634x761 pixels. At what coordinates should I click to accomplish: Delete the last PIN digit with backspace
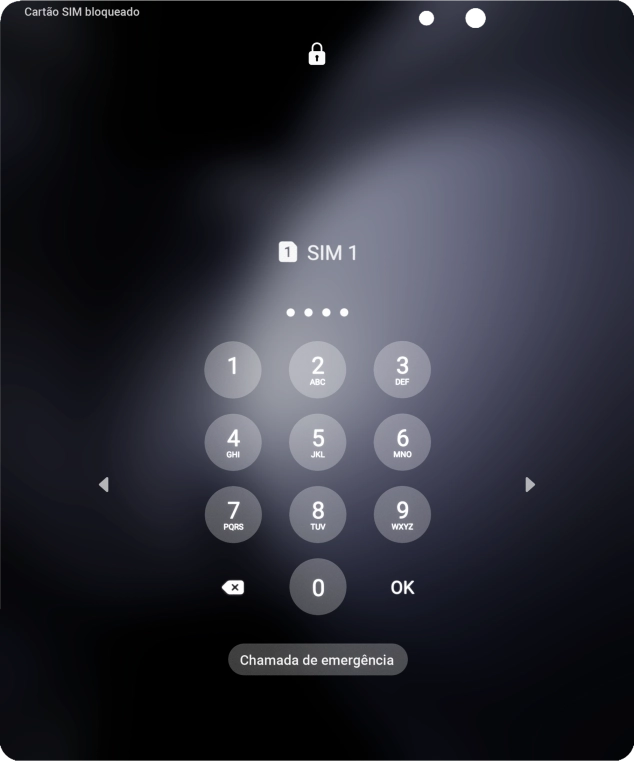click(x=233, y=587)
